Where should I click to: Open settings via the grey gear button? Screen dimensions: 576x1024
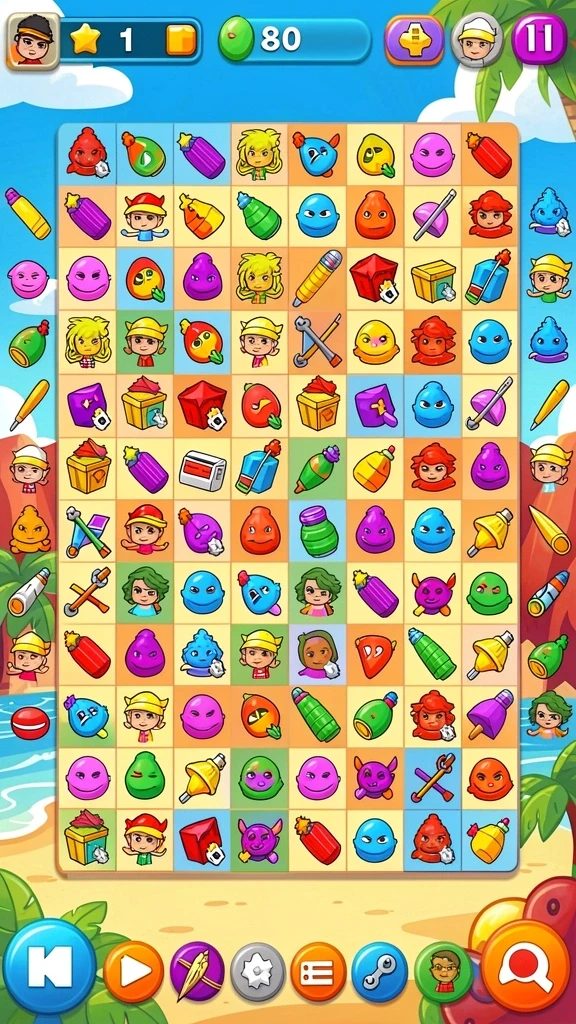258,972
